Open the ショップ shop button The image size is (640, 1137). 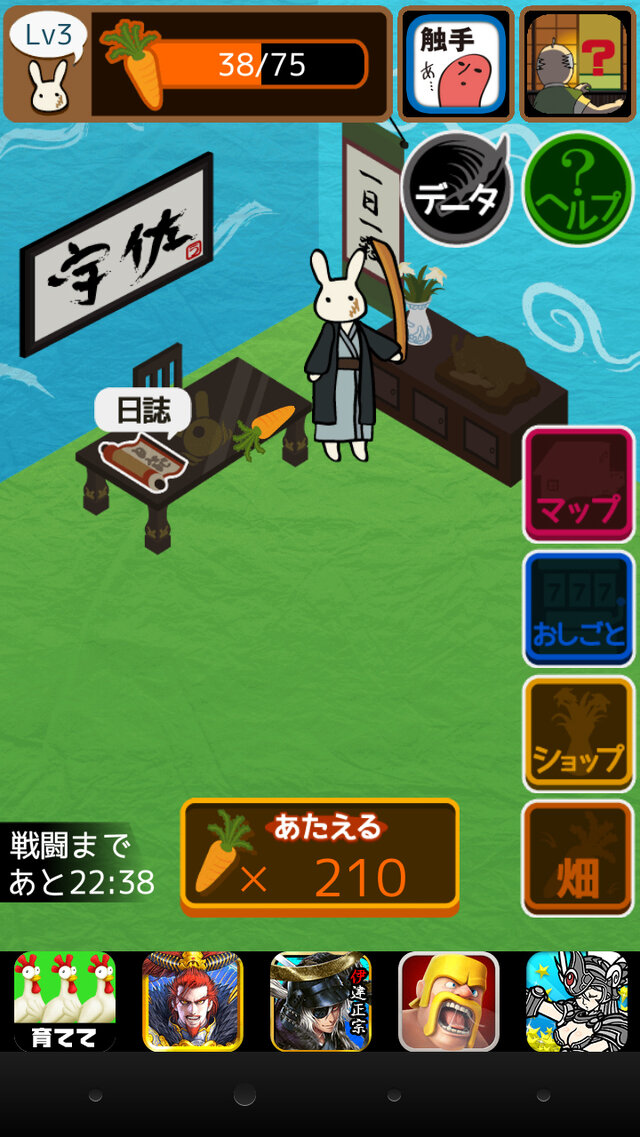coord(578,733)
